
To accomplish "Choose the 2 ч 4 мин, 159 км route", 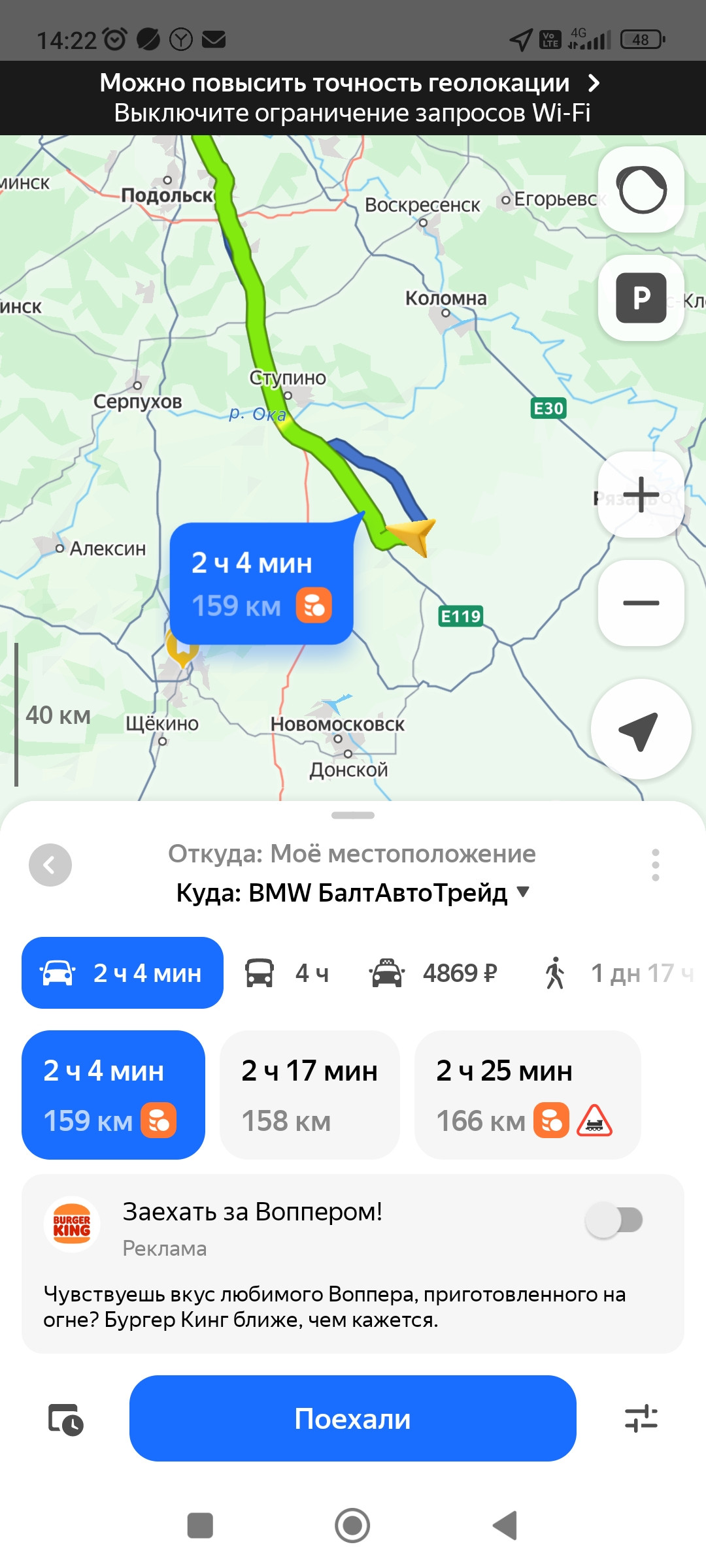I will pos(113,1095).
